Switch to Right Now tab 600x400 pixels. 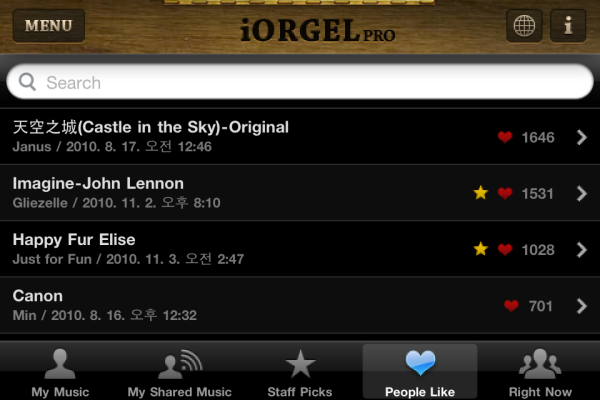(540, 372)
